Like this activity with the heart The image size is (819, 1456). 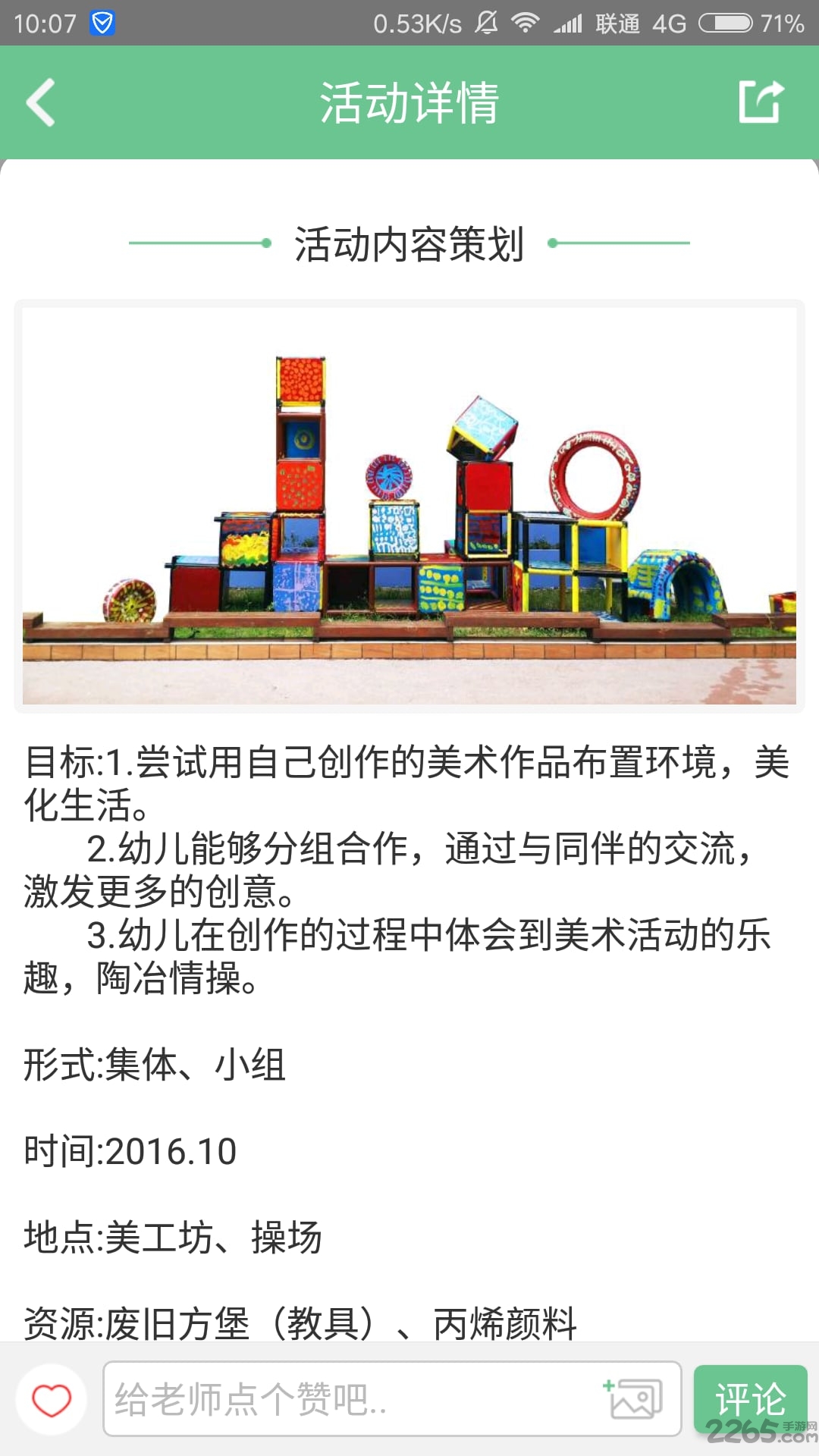[52, 1399]
